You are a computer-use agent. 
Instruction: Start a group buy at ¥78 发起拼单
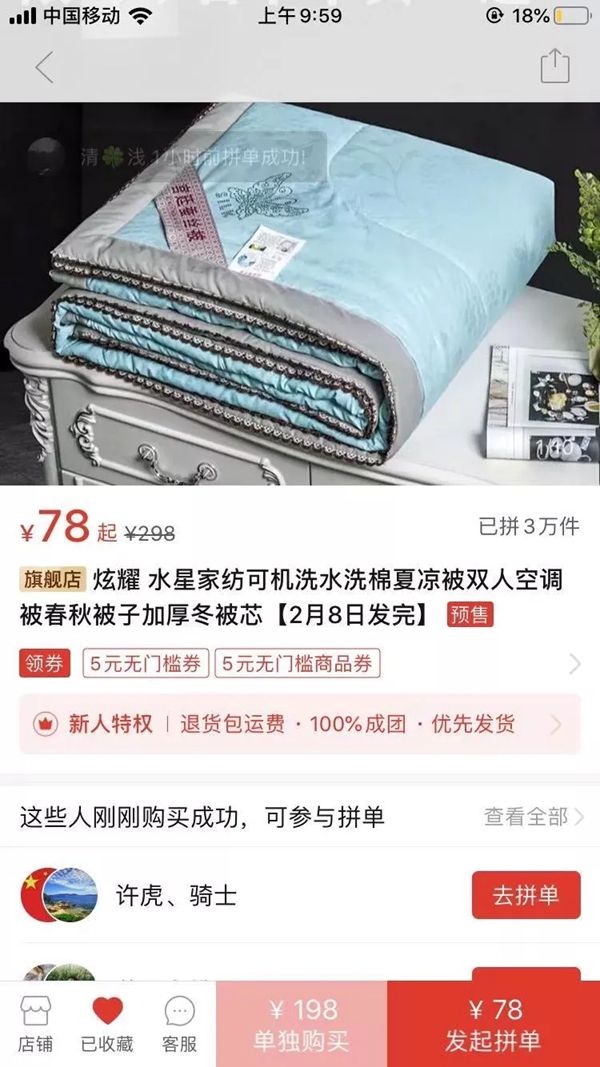(494, 1024)
